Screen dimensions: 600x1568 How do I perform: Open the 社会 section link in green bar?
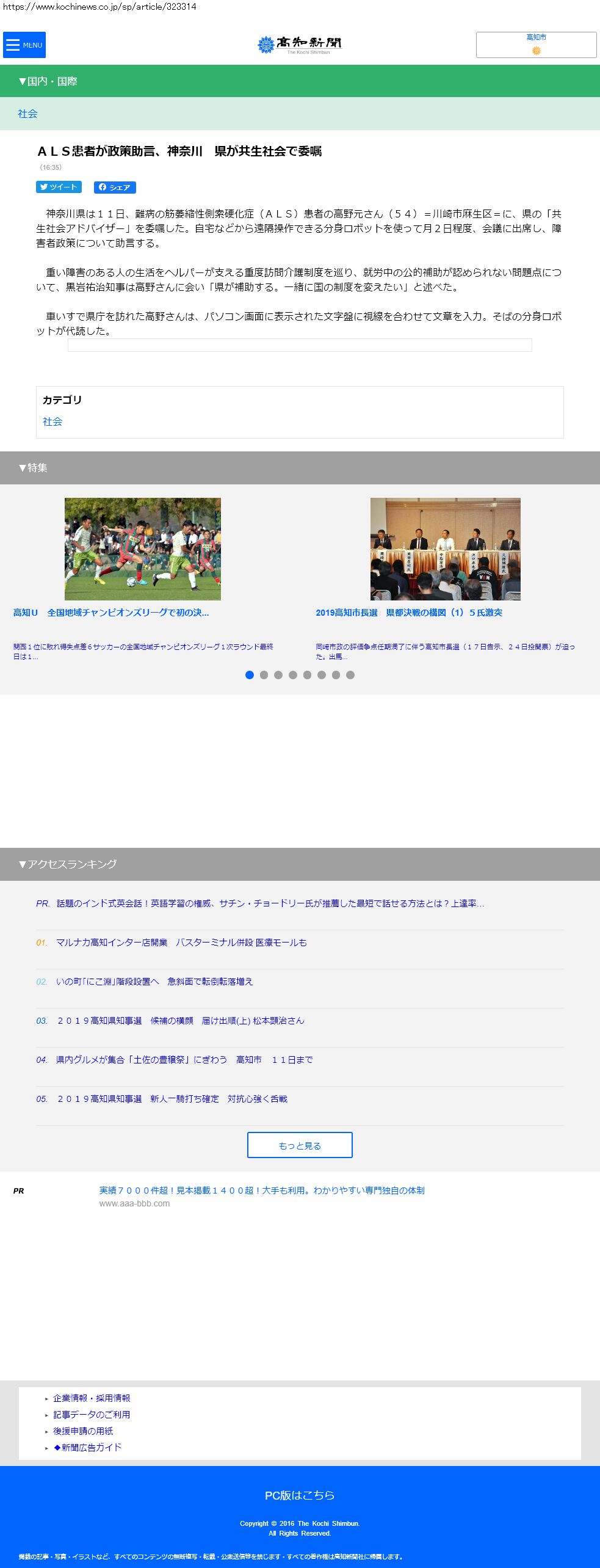(x=27, y=114)
